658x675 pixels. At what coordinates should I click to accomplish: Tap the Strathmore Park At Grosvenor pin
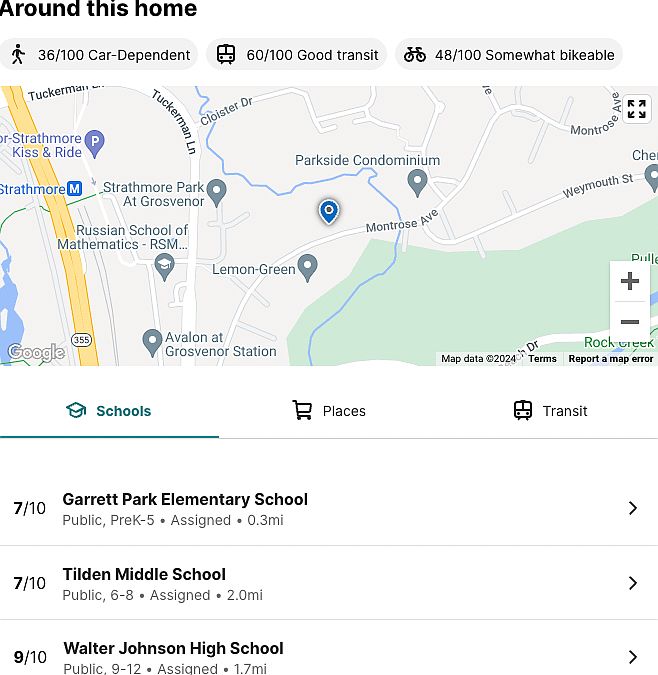[x=217, y=190]
